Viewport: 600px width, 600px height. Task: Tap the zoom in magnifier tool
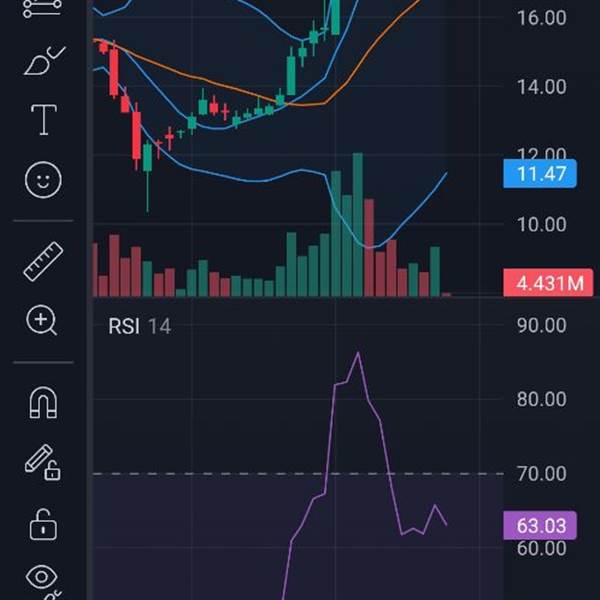tap(43, 321)
